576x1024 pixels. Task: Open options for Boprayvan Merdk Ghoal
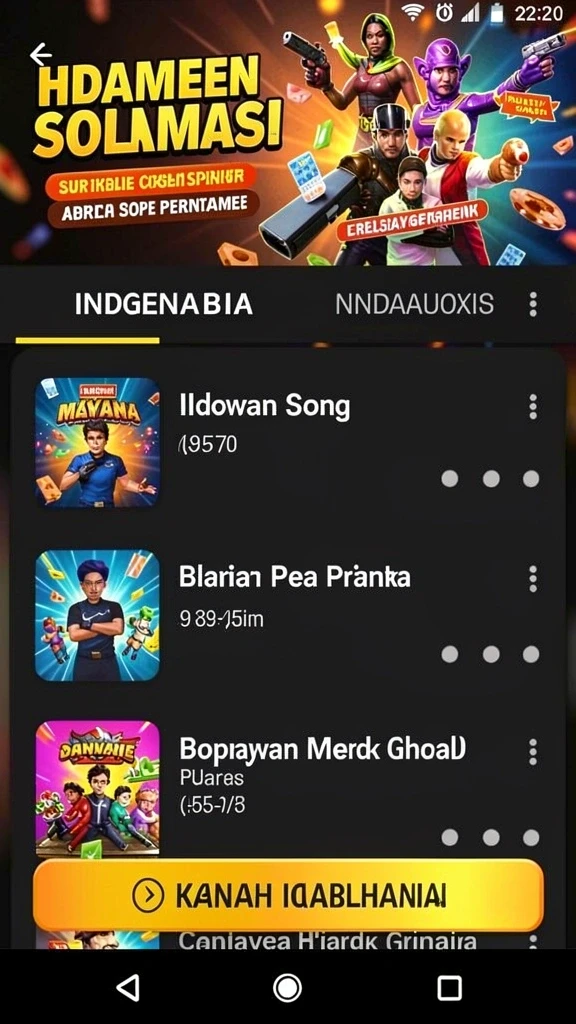533,752
